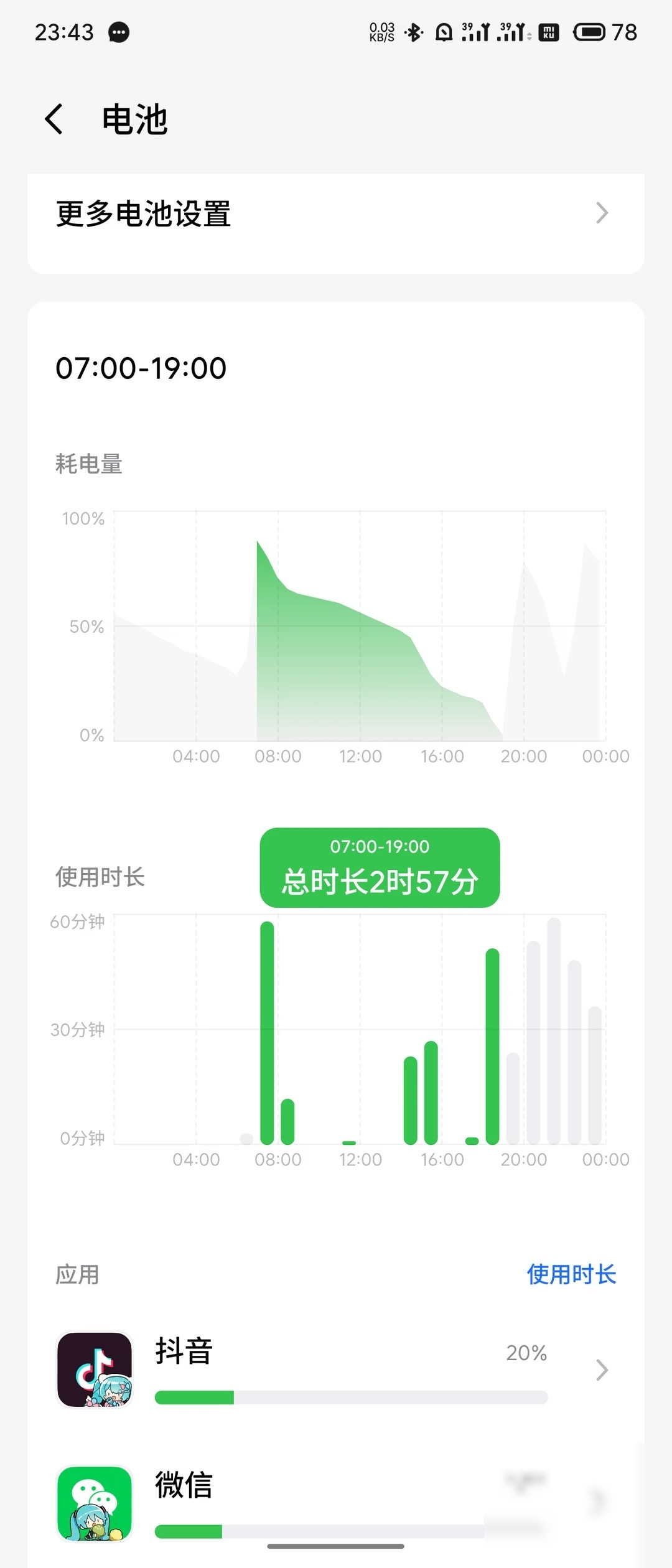Select the tallest grey usage bar after 20:00
The image size is (672, 1568).
554,1031
